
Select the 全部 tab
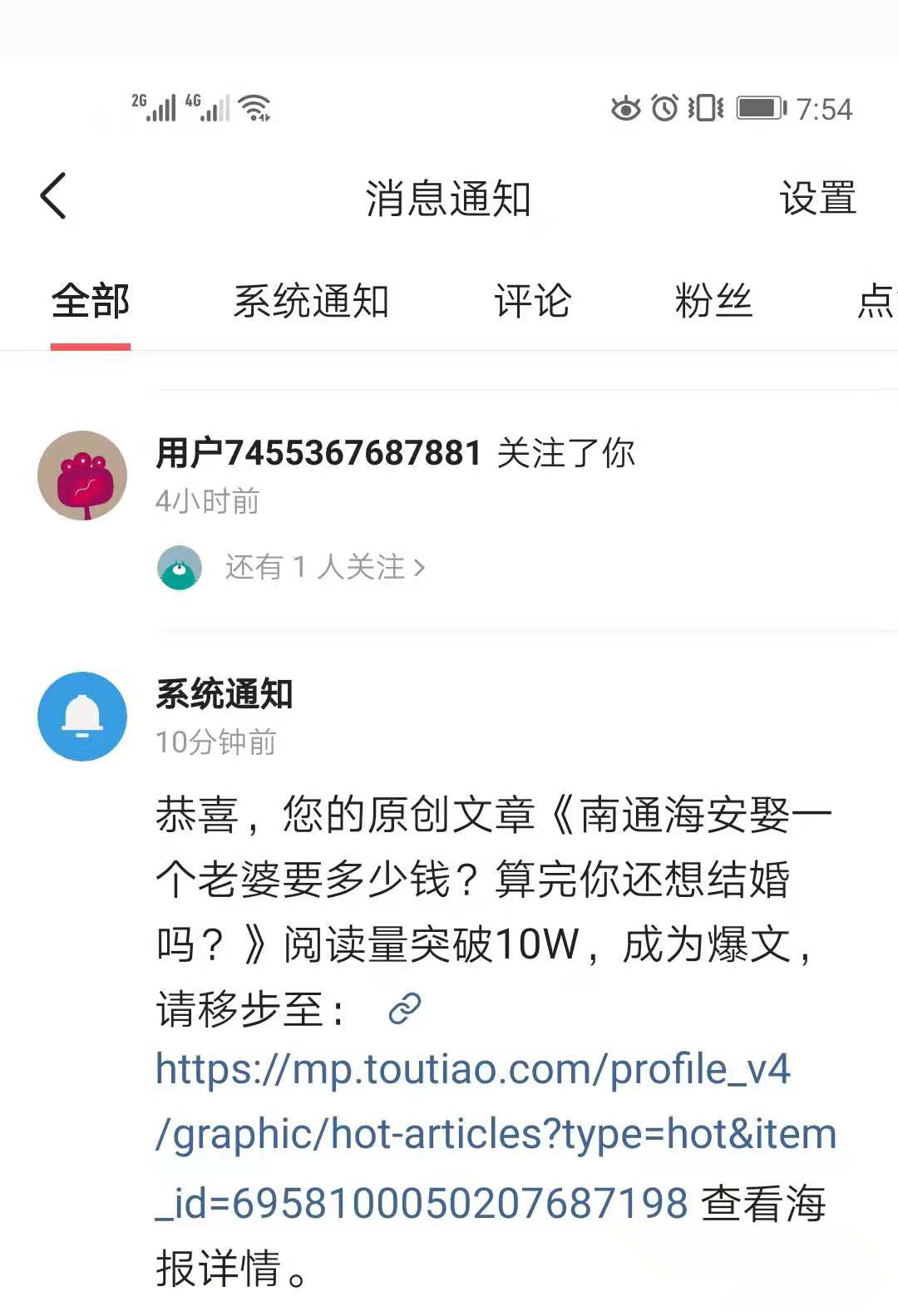[x=91, y=301]
